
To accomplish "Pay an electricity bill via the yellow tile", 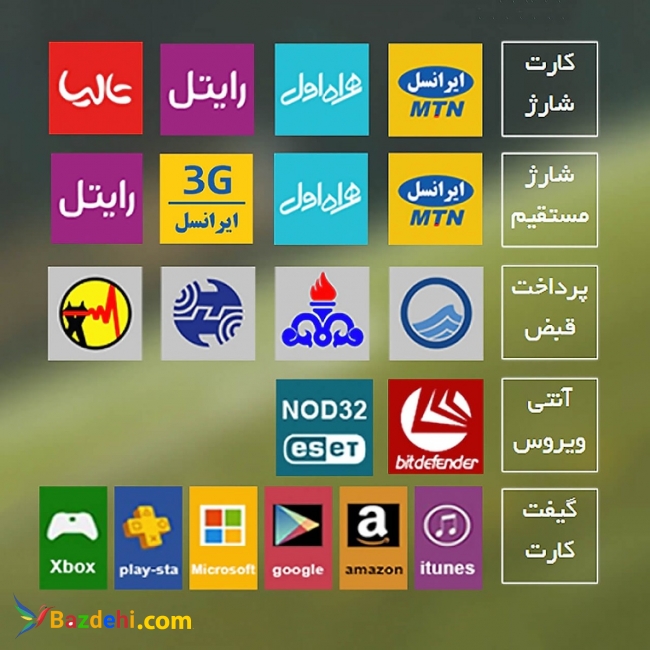I will [96, 313].
